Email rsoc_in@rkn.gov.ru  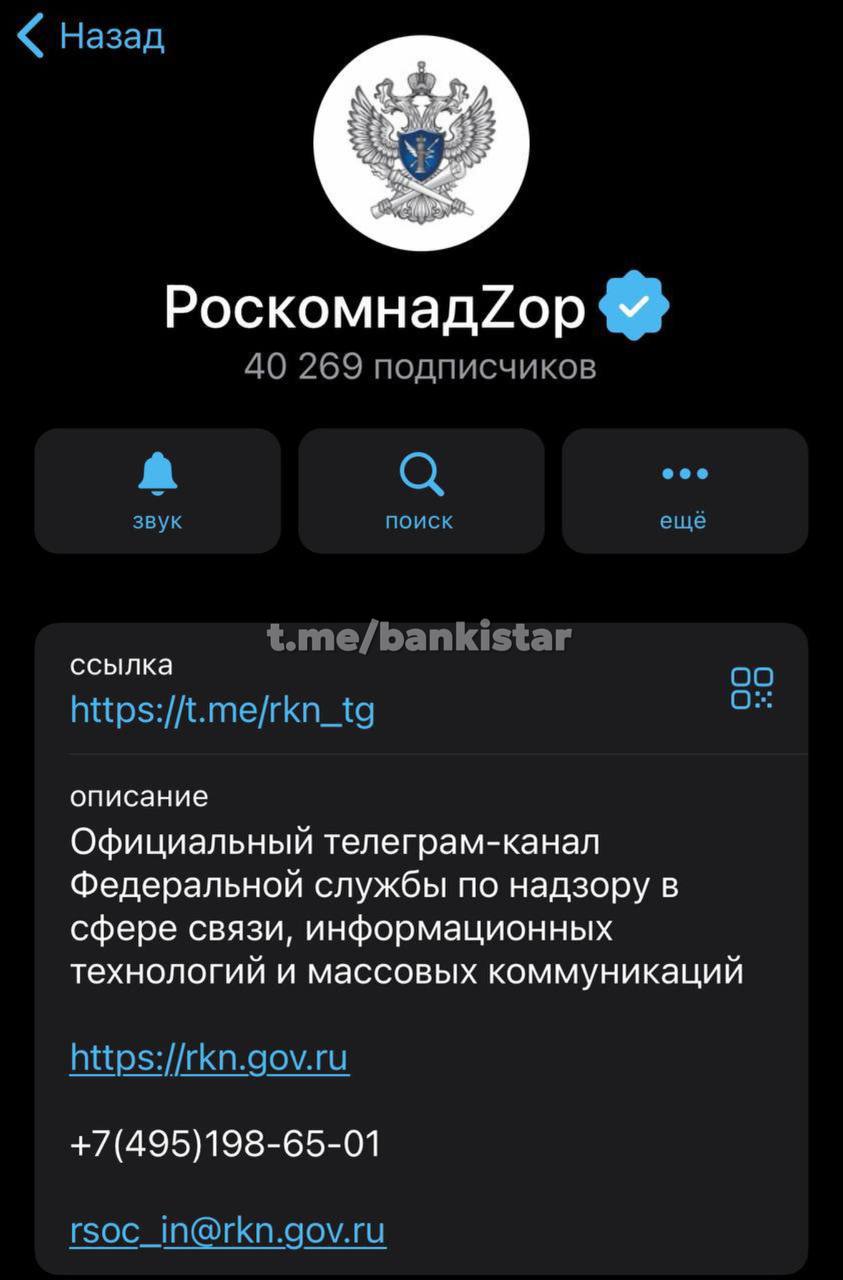pyautogui.click(x=228, y=1230)
